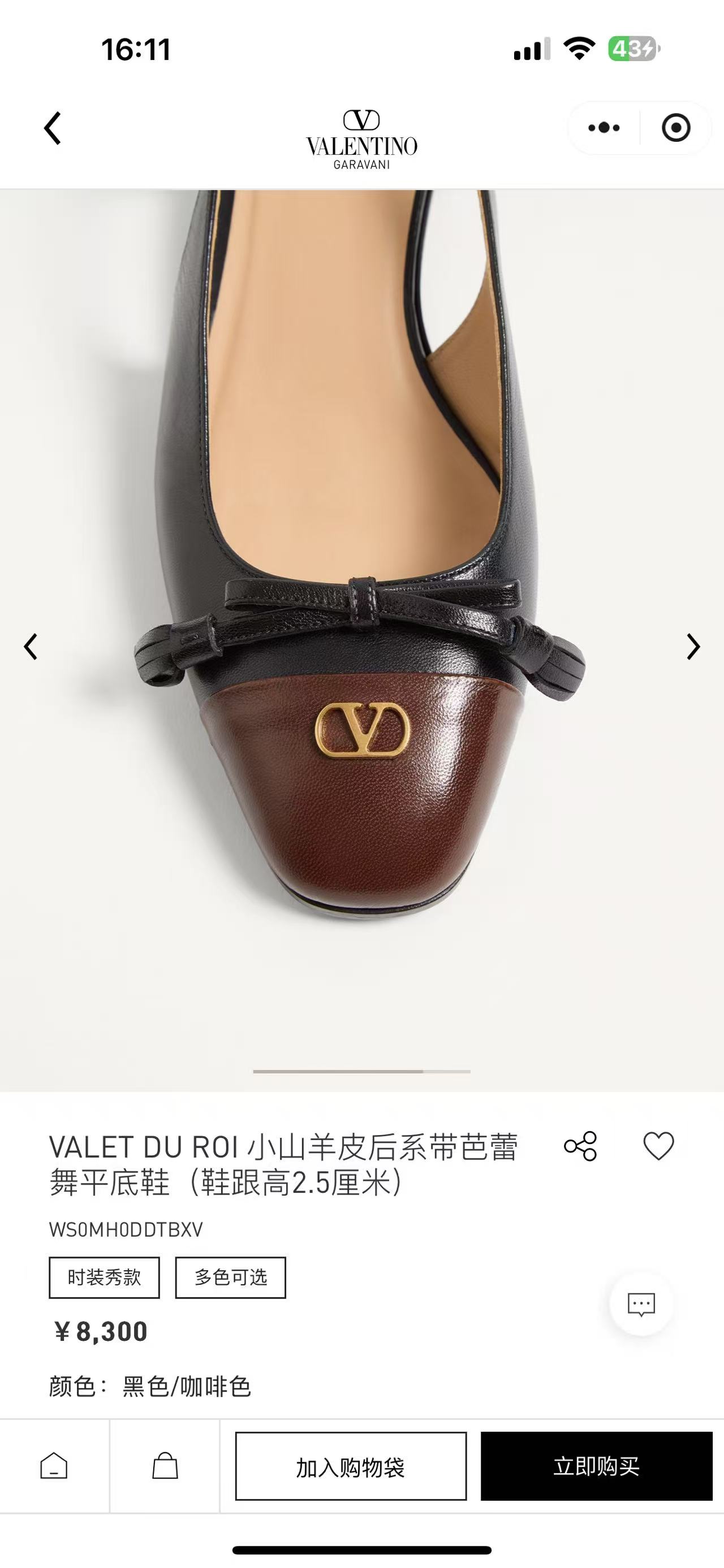Buy now with 立即购买
The width and height of the screenshot is (724, 1568).
click(x=596, y=1466)
